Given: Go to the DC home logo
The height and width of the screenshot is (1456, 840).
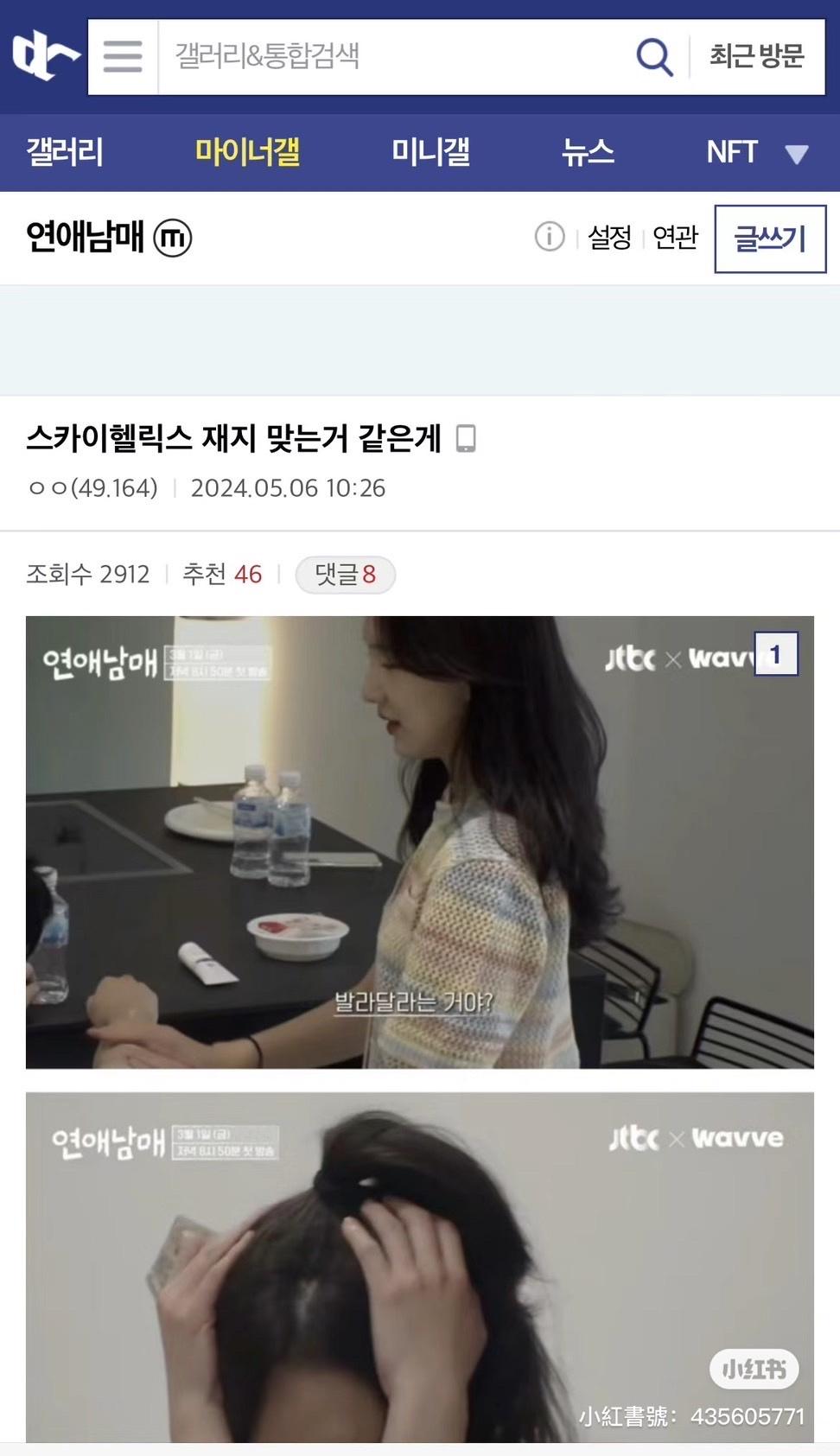Looking at the screenshot, I should pos(43,55).
